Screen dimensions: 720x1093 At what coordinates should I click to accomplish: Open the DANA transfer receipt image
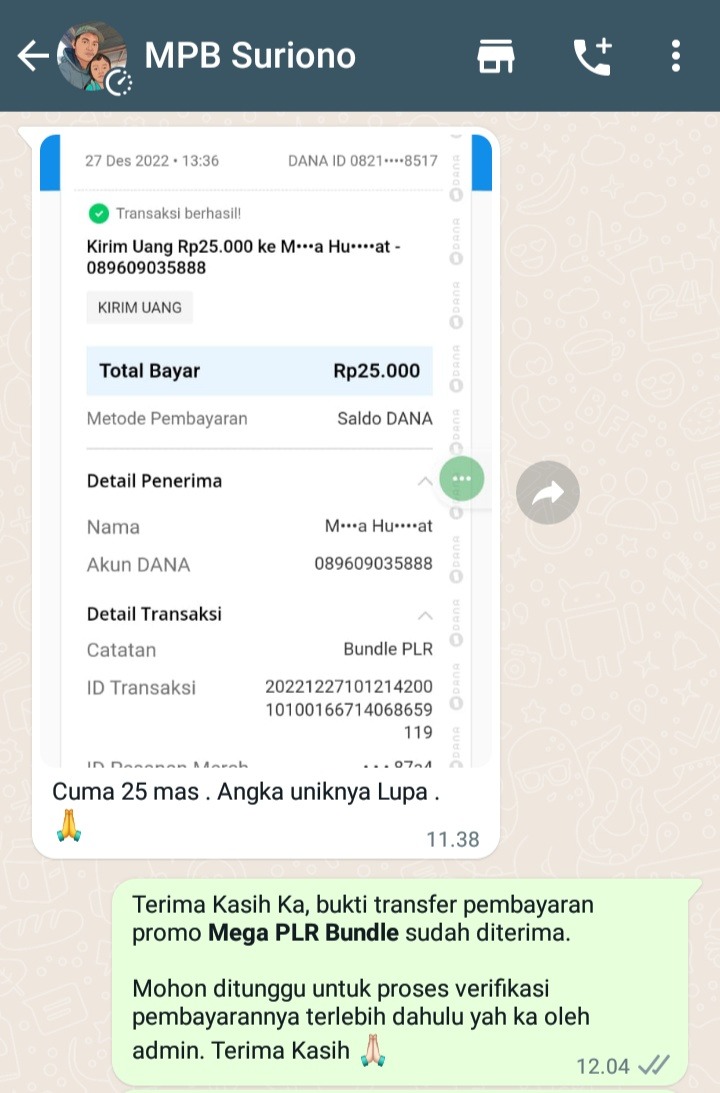265,450
